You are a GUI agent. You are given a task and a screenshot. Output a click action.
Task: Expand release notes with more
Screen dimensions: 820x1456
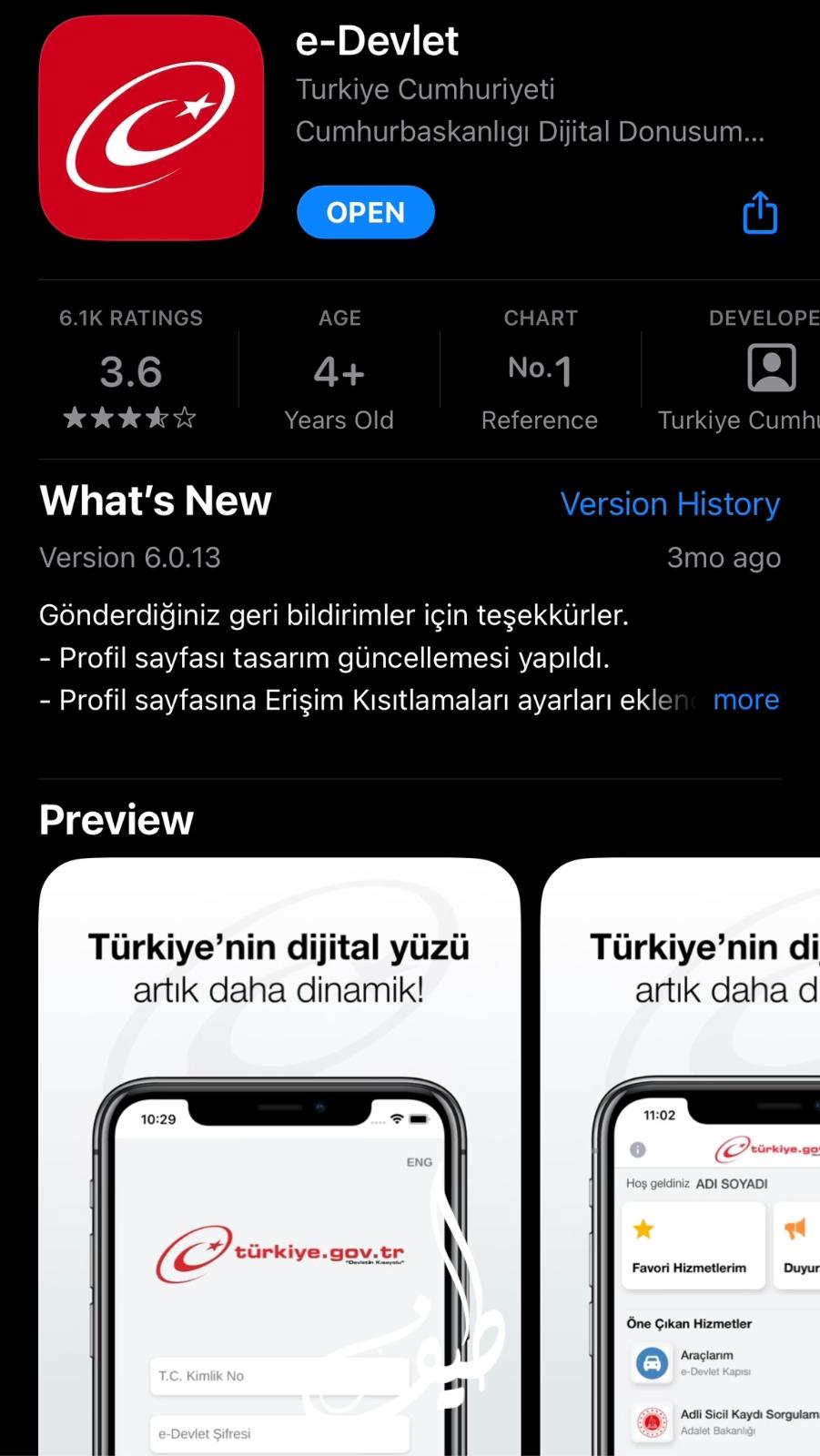746,700
